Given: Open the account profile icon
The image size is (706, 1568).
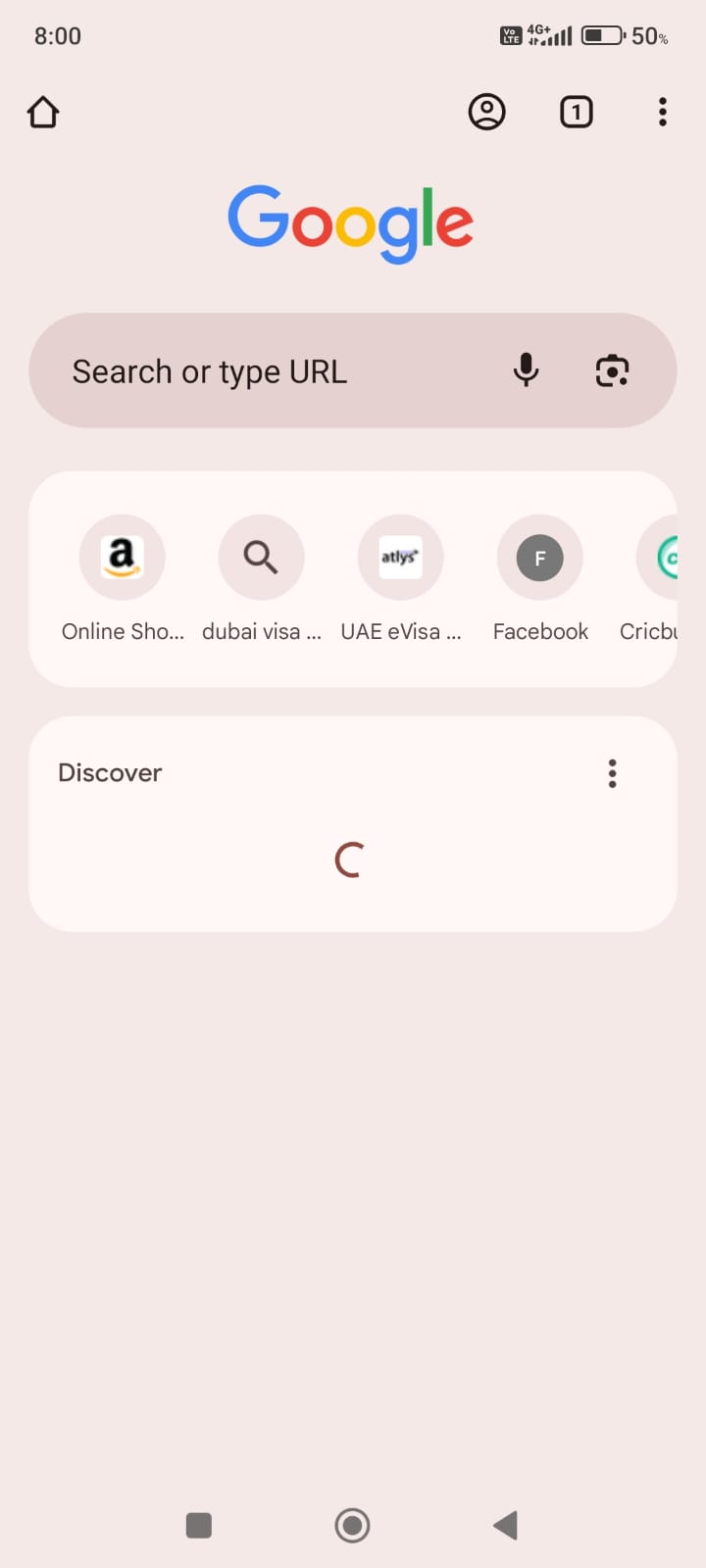Looking at the screenshot, I should [x=486, y=113].
